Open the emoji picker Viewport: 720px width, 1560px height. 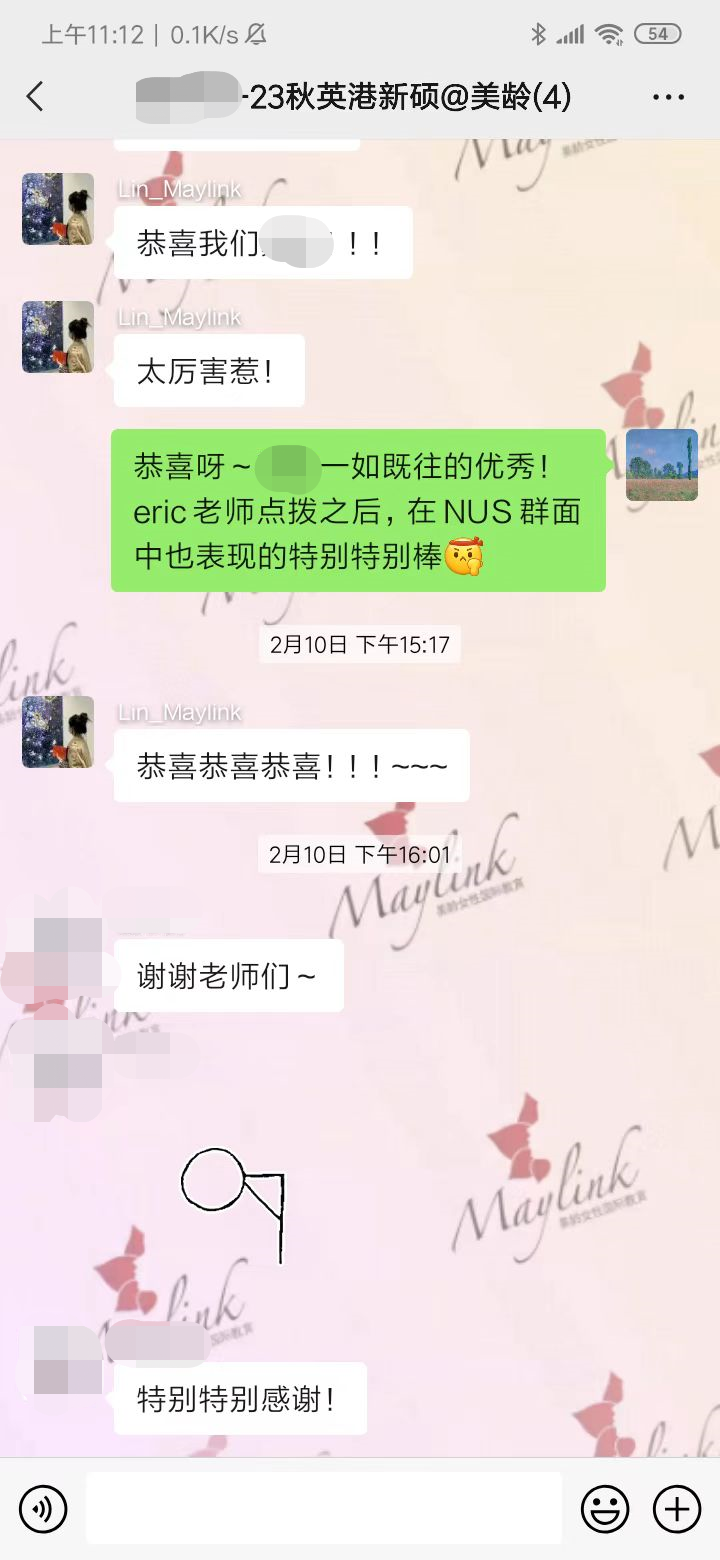point(605,1508)
